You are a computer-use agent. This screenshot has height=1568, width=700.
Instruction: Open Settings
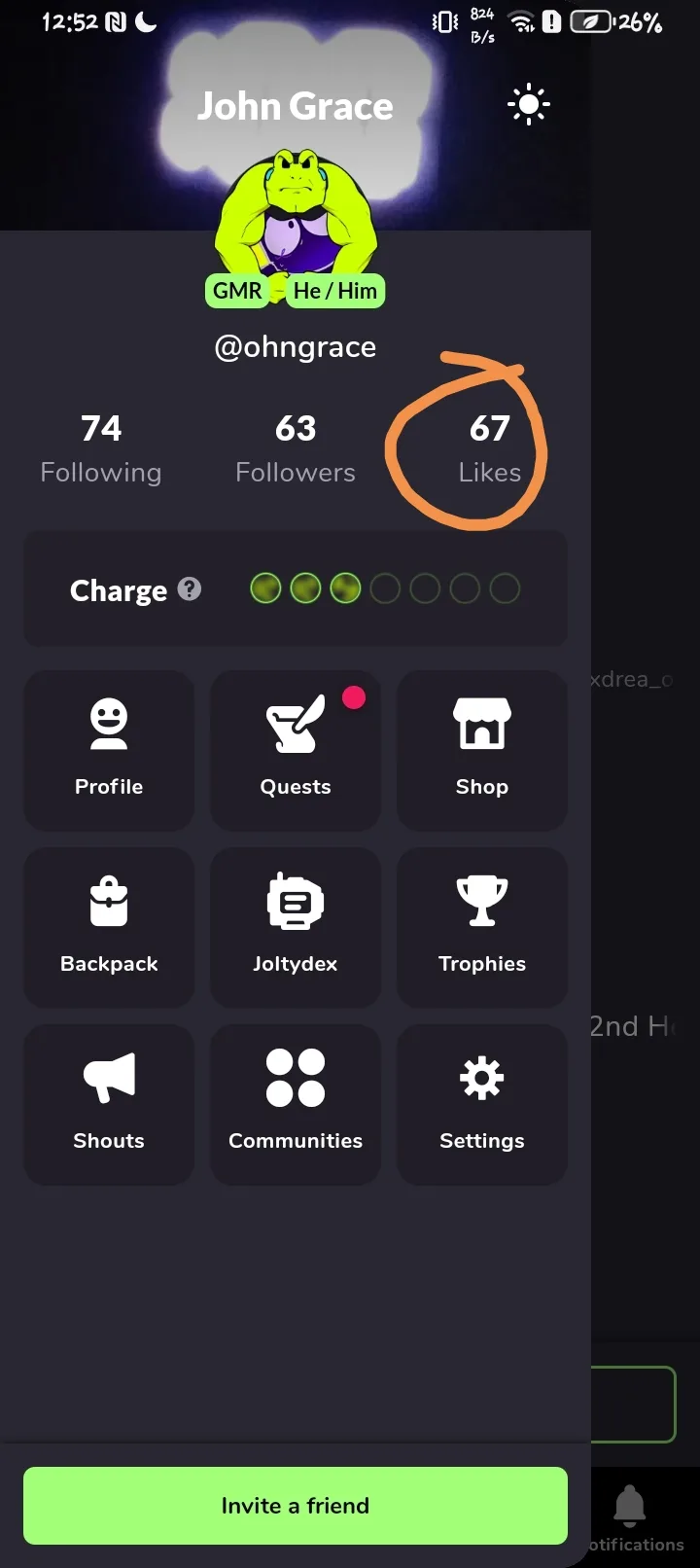tap(482, 1104)
